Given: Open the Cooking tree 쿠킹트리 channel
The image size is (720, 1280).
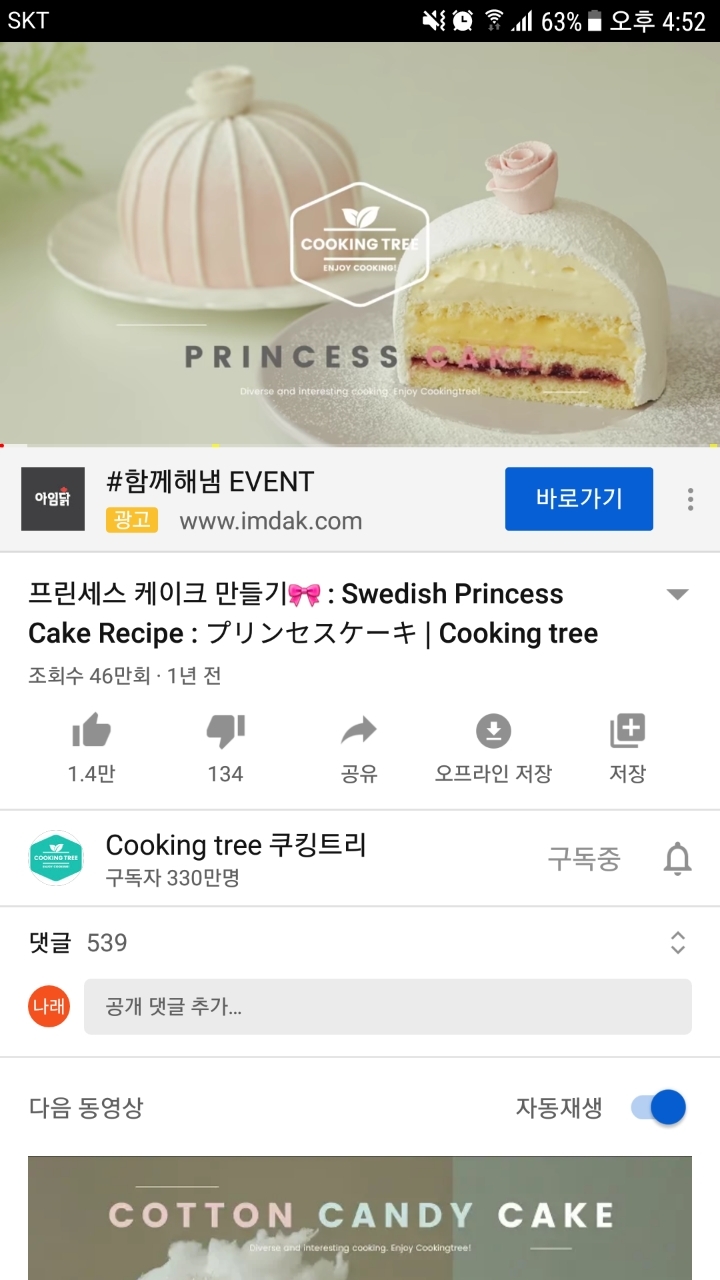Looking at the screenshot, I should click(x=235, y=858).
